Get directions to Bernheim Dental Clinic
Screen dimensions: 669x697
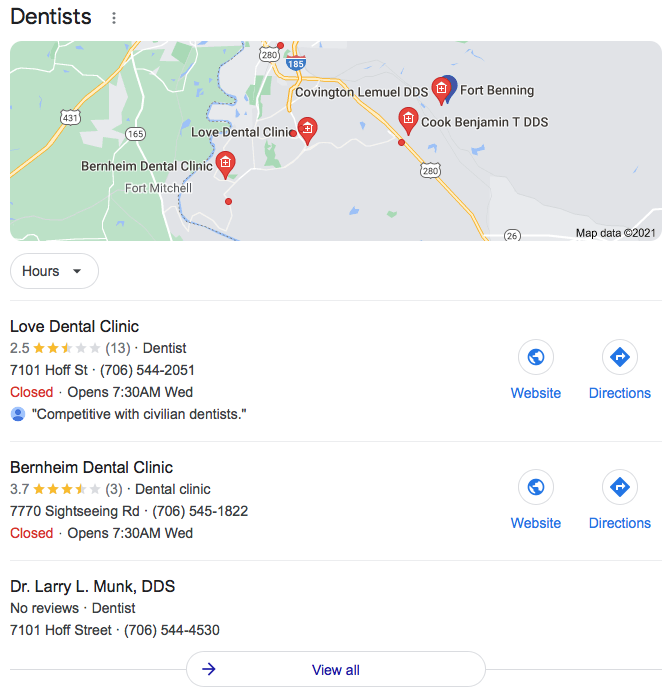[619, 499]
